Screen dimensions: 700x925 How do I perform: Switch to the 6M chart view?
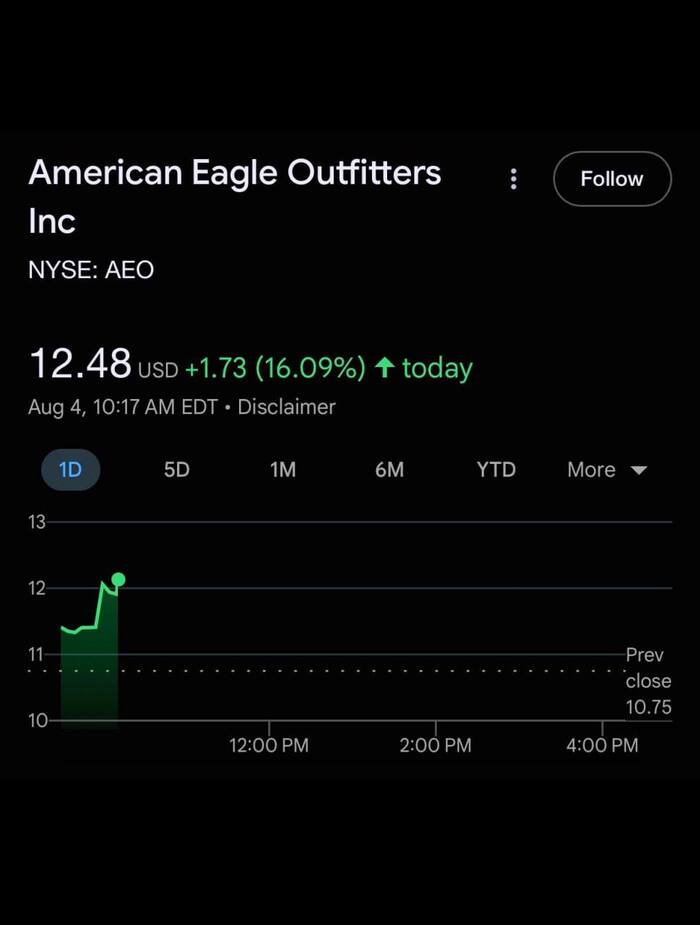click(x=389, y=469)
